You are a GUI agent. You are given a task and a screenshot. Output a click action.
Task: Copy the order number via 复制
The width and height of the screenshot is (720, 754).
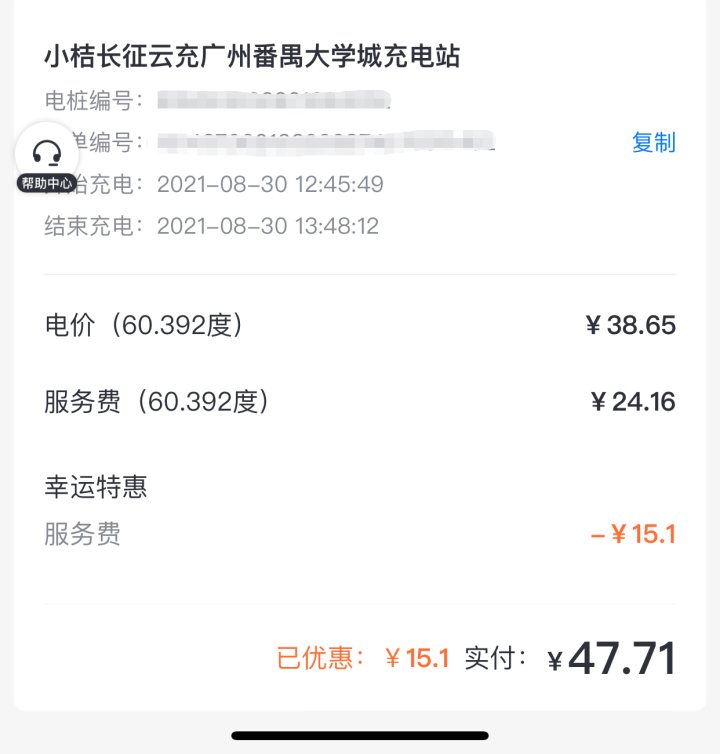[x=653, y=142]
